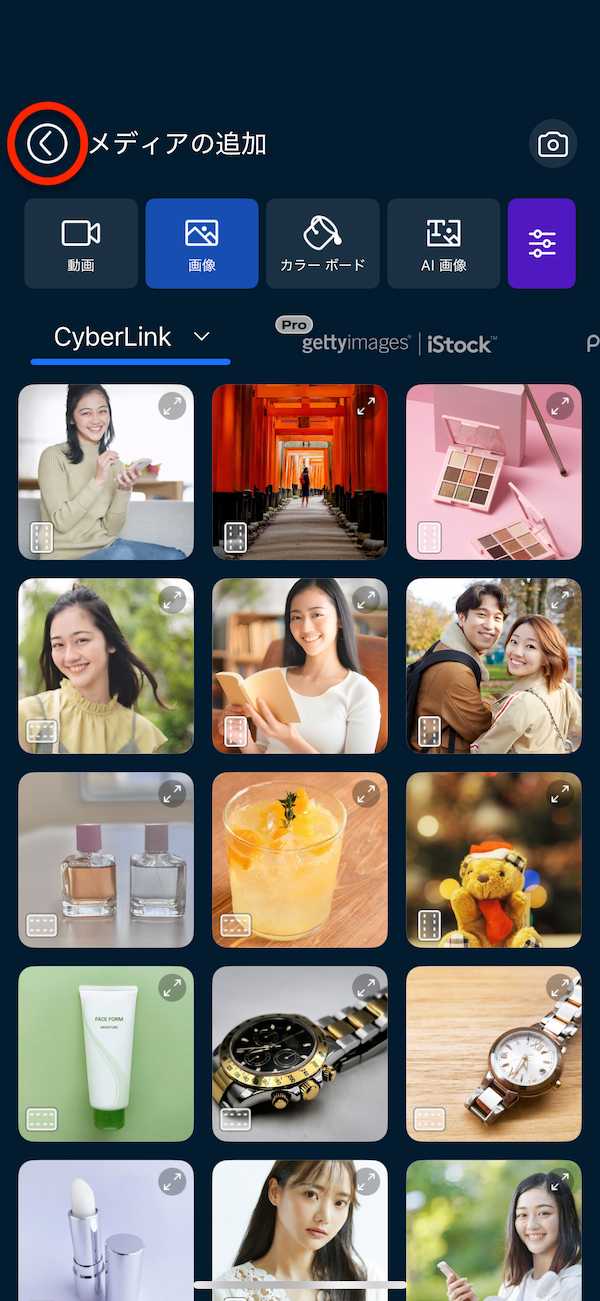
Task: Open the camera to capture media
Action: click(552, 145)
